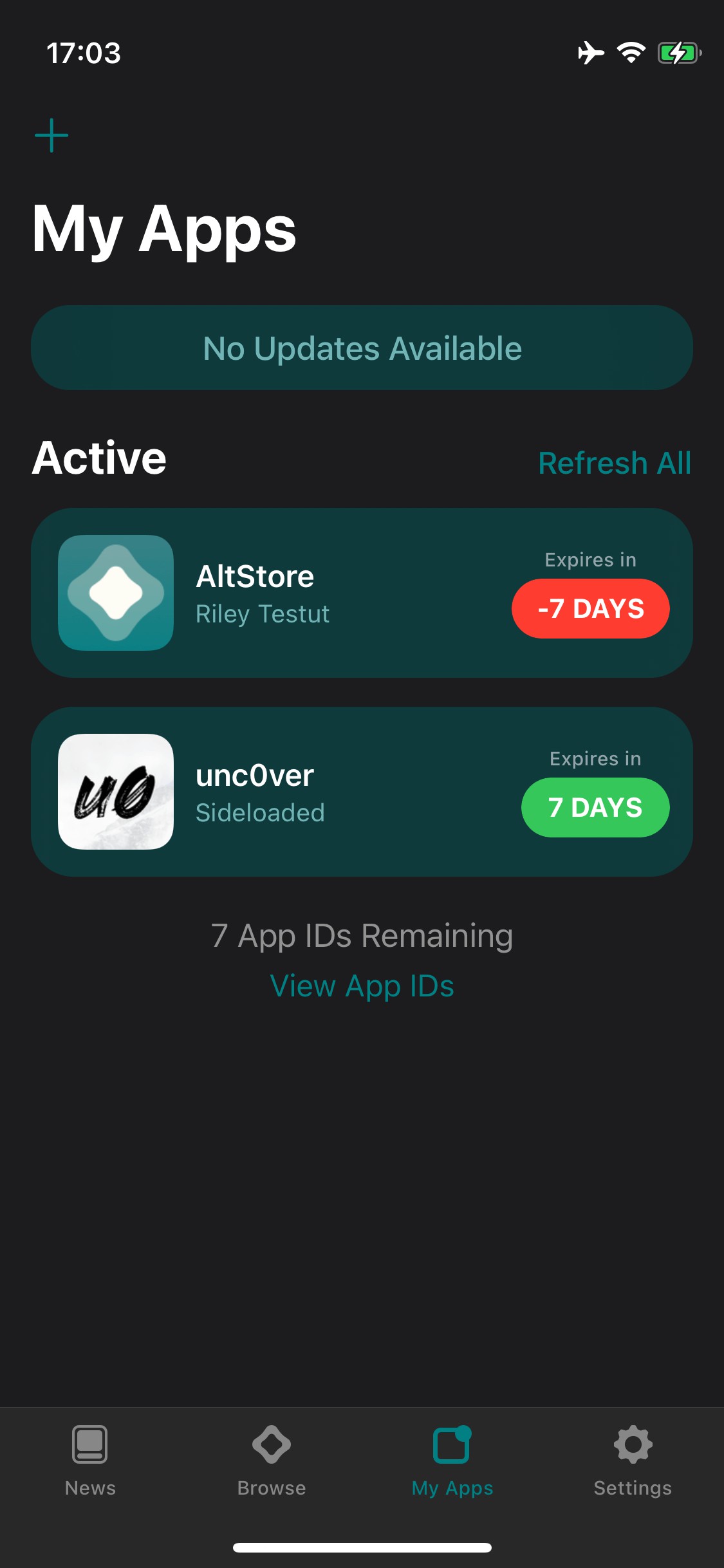Select the My Apps tab

click(452, 1461)
